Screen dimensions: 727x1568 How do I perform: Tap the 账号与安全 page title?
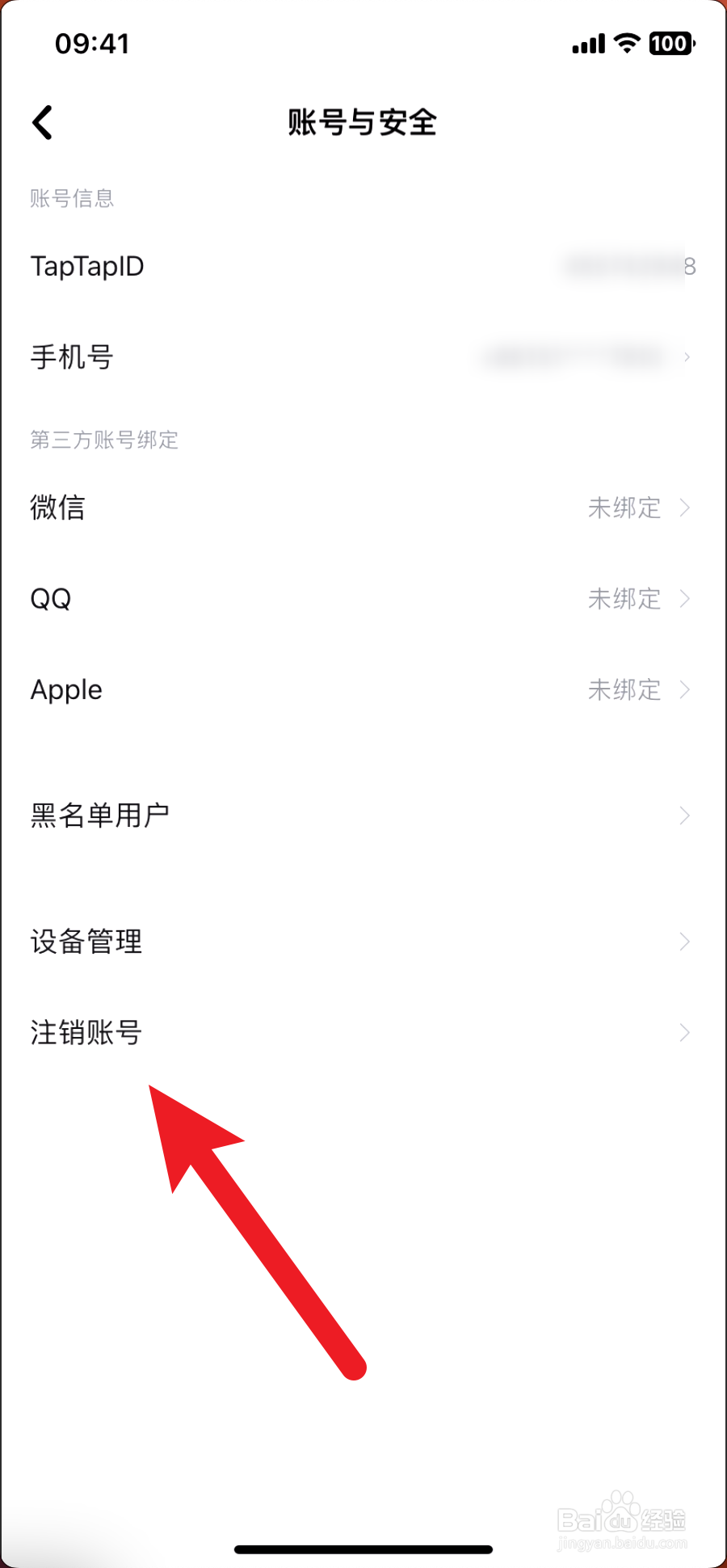pyautogui.click(x=363, y=123)
